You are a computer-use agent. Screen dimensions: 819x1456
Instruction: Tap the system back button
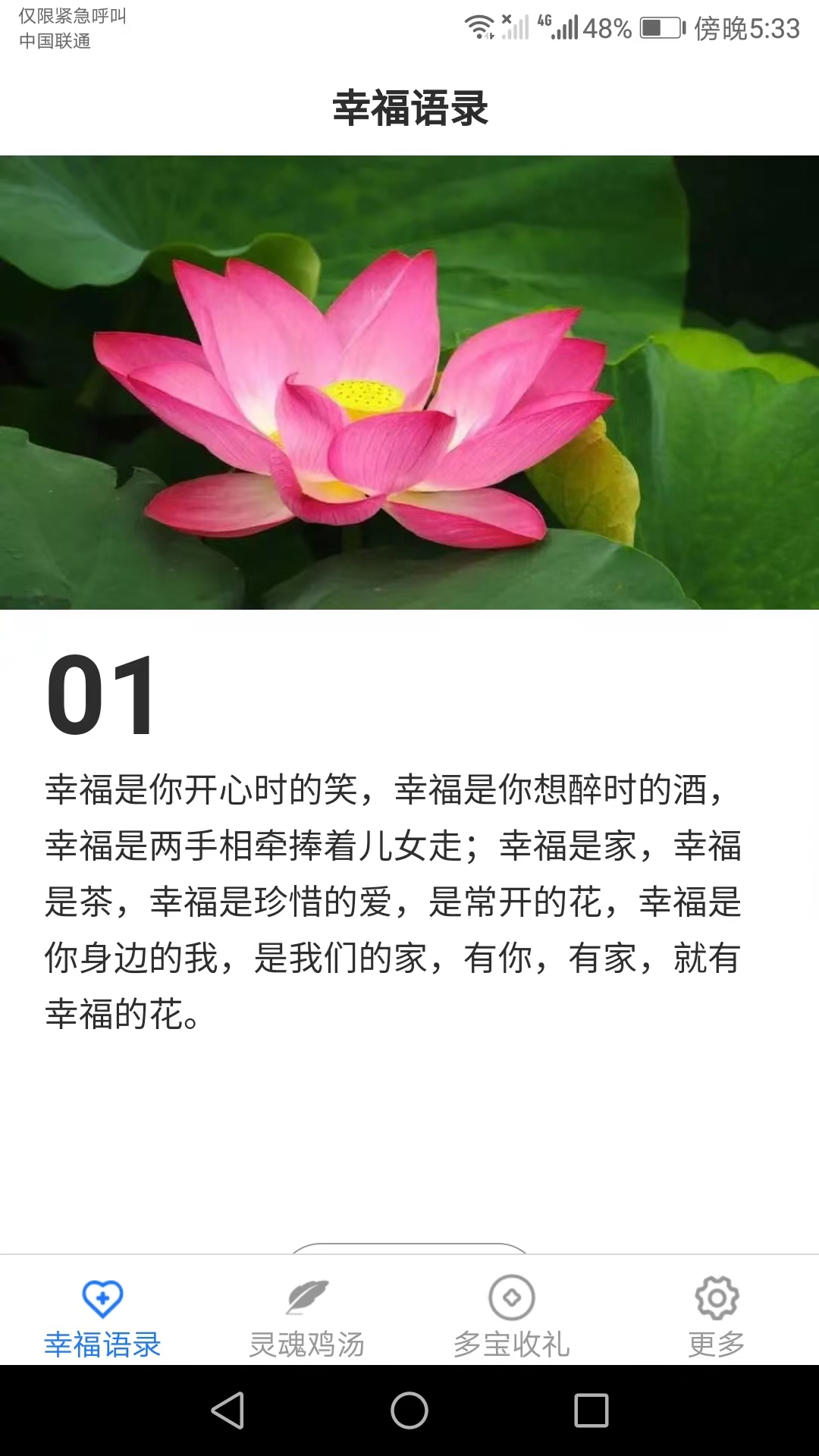[227, 1410]
